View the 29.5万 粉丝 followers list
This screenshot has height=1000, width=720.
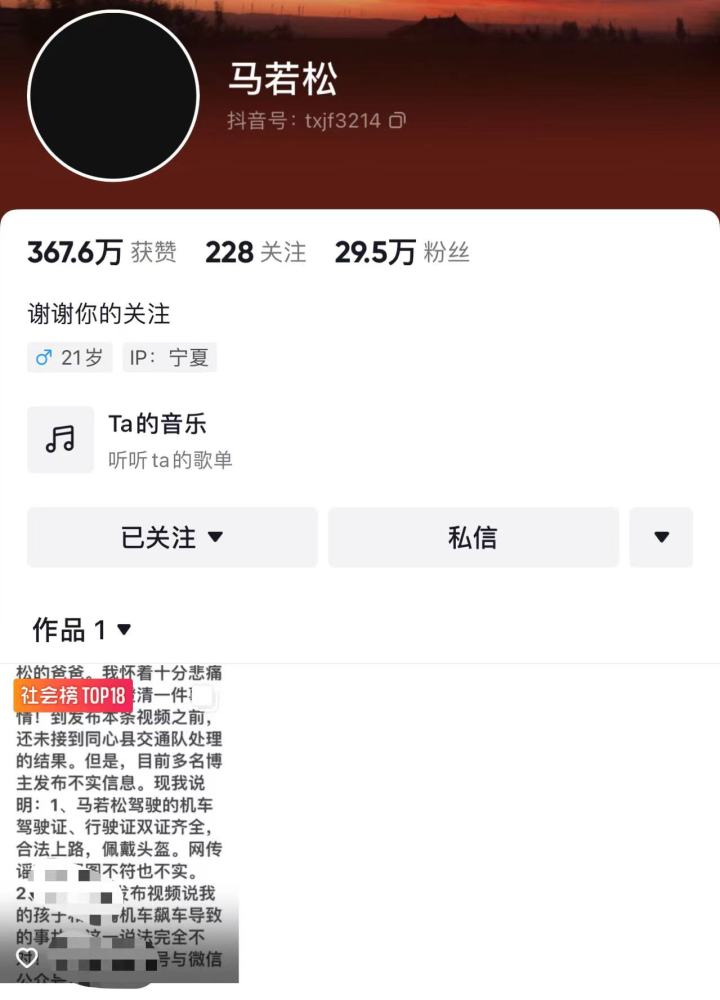pyautogui.click(x=401, y=253)
